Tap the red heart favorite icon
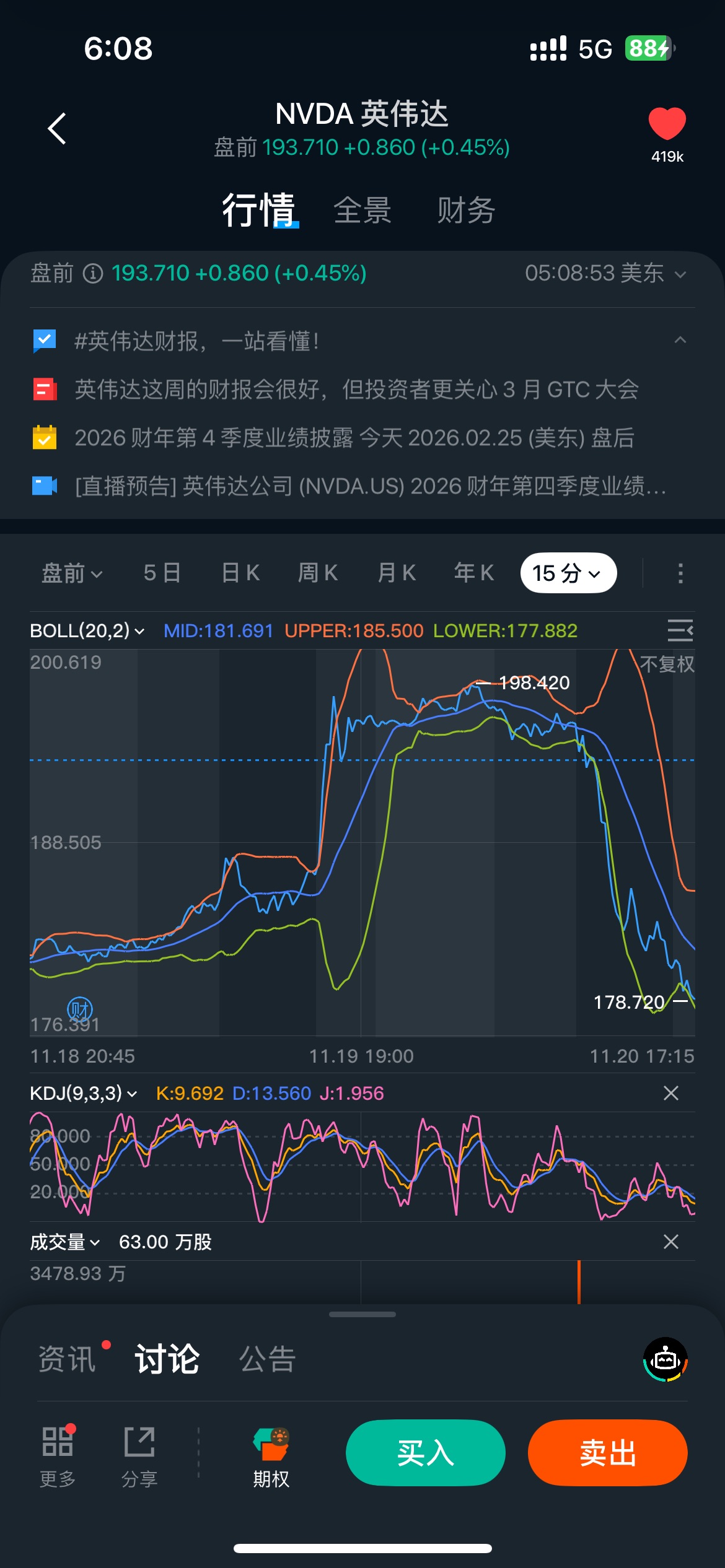Screen dimensions: 725x1568 point(667,124)
